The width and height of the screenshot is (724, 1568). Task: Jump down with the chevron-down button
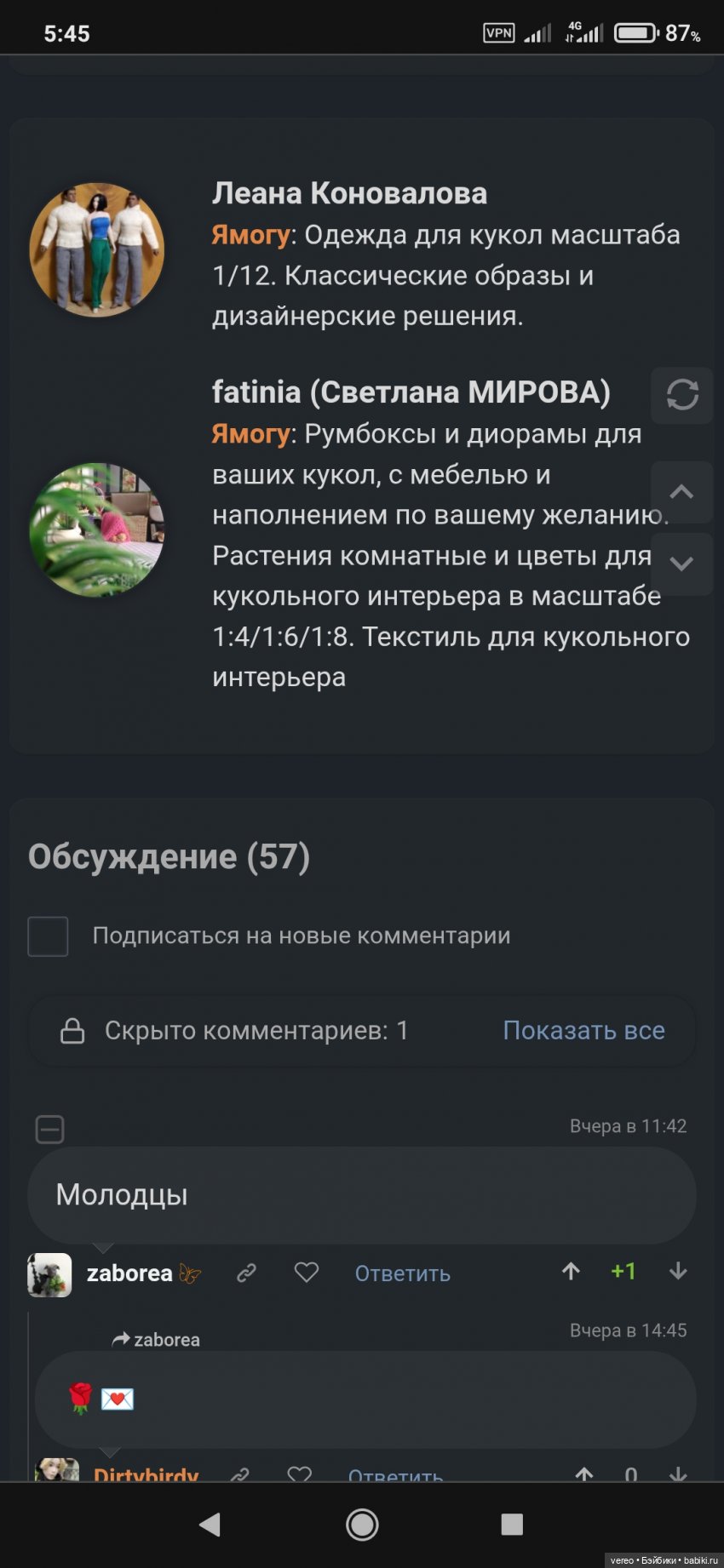681,564
